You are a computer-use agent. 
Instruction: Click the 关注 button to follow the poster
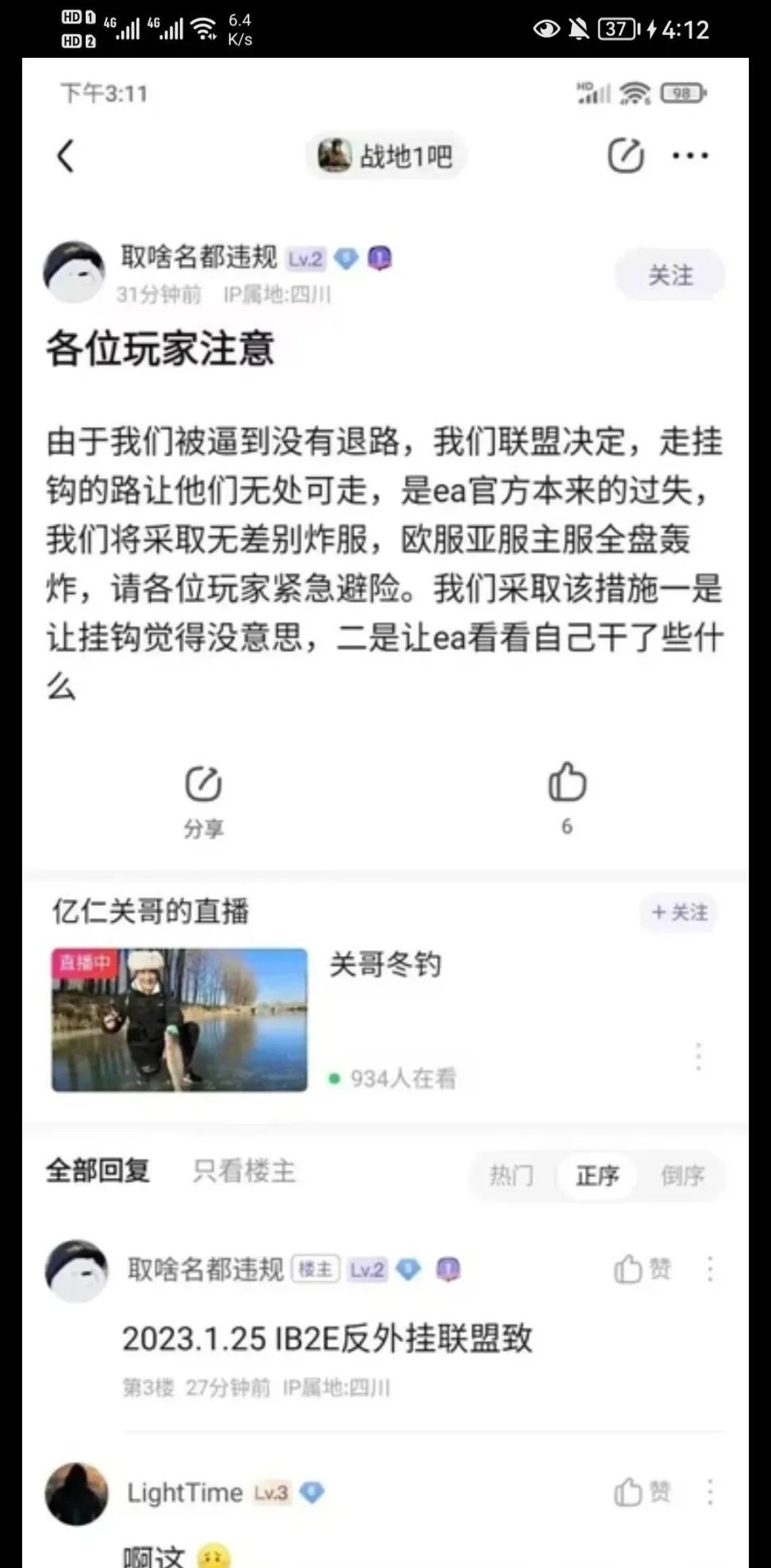pos(669,274)
